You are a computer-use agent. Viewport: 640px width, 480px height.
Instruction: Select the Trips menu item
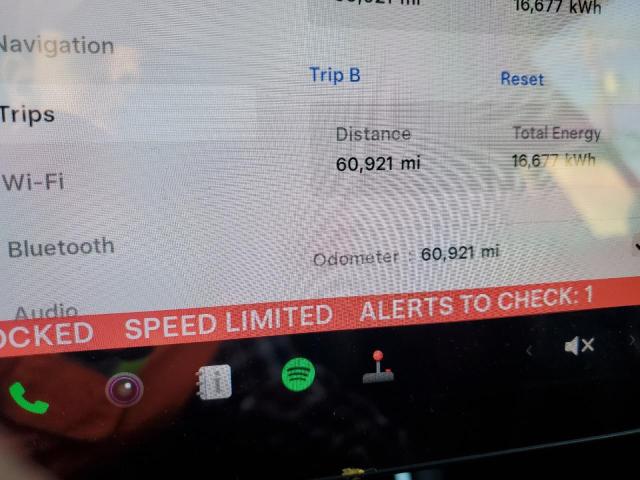point(28,114)
